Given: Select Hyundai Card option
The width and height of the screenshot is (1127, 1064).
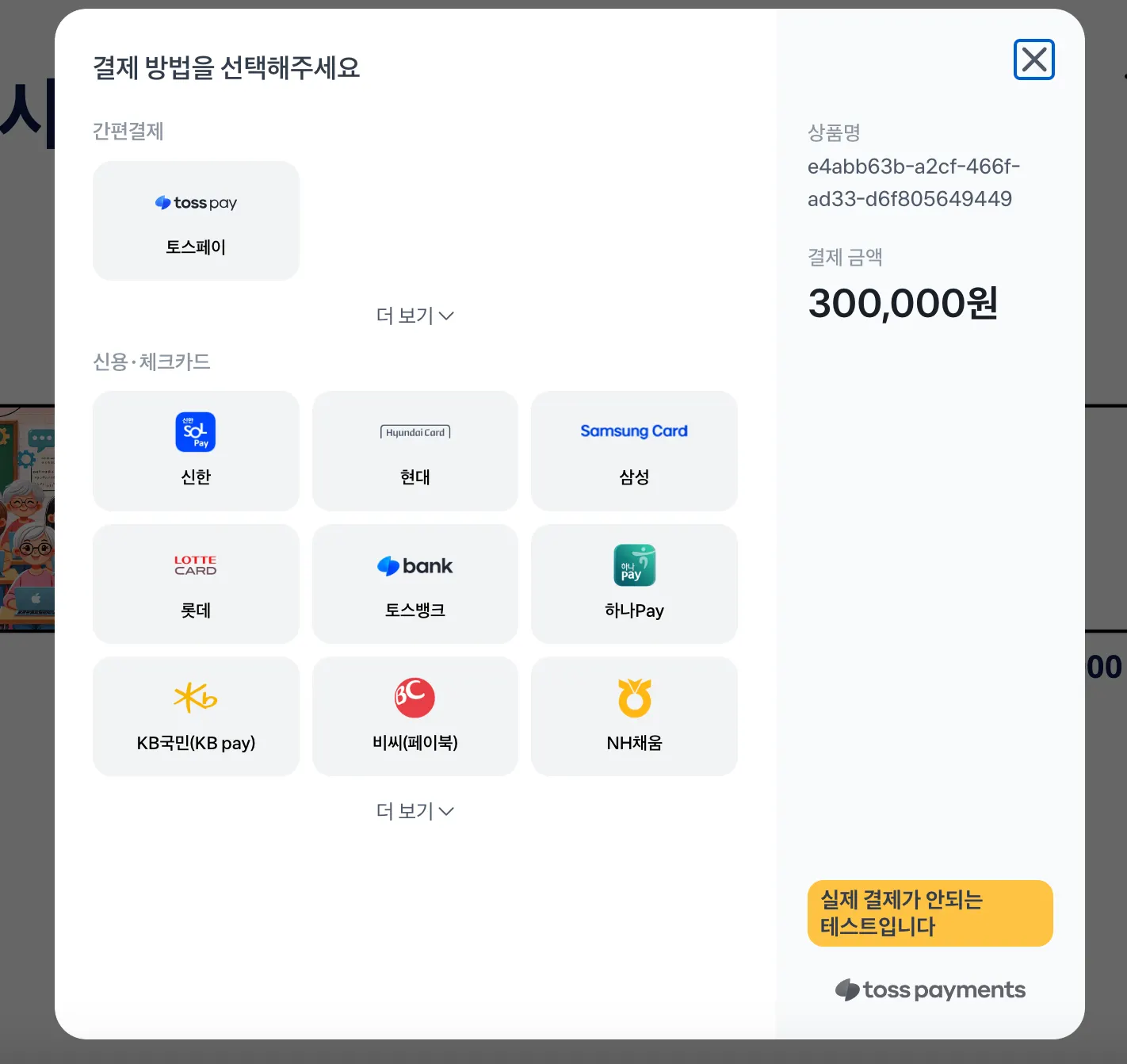Looking at the screenshot, I should pyautogui.click(x=415, y=450).
